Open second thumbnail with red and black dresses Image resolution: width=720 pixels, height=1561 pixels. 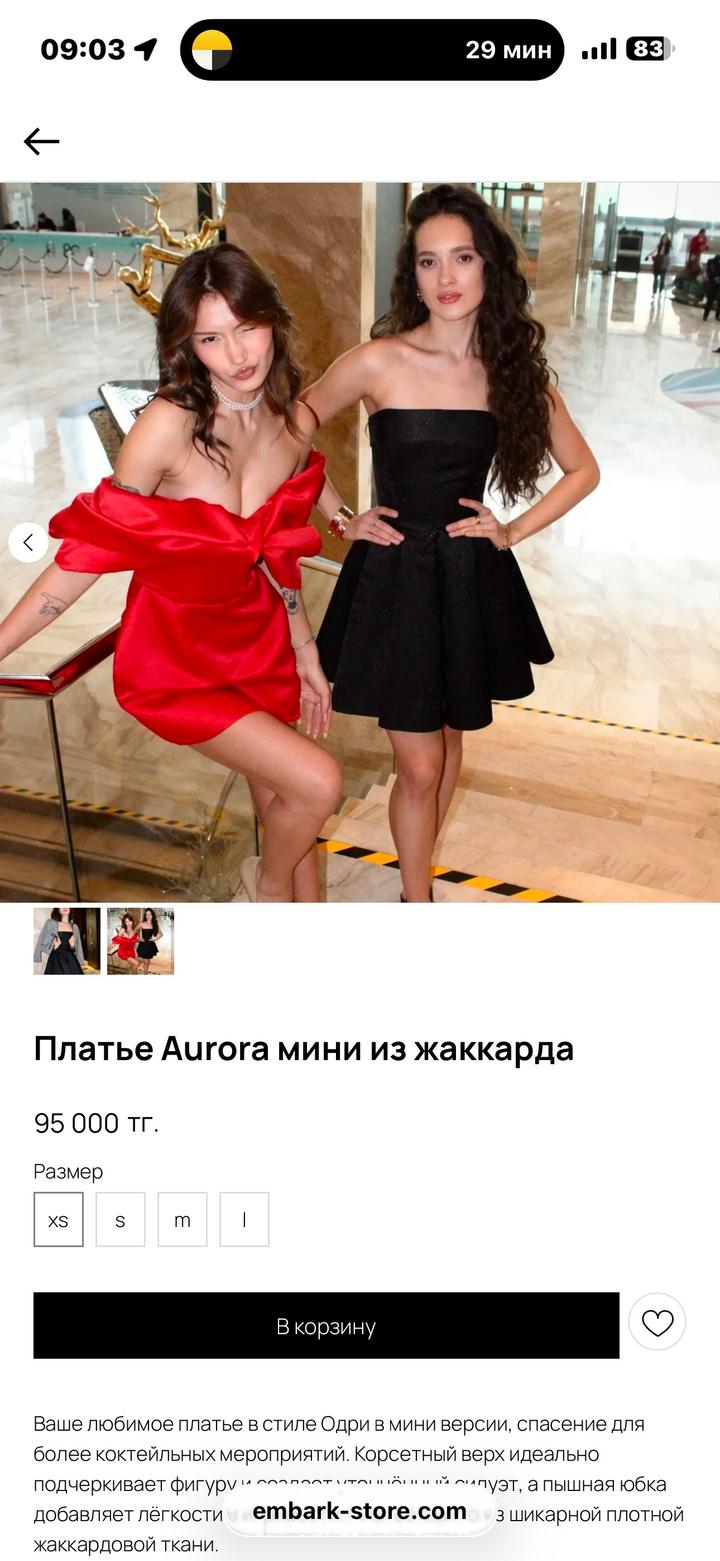click(x=140, y=941)
